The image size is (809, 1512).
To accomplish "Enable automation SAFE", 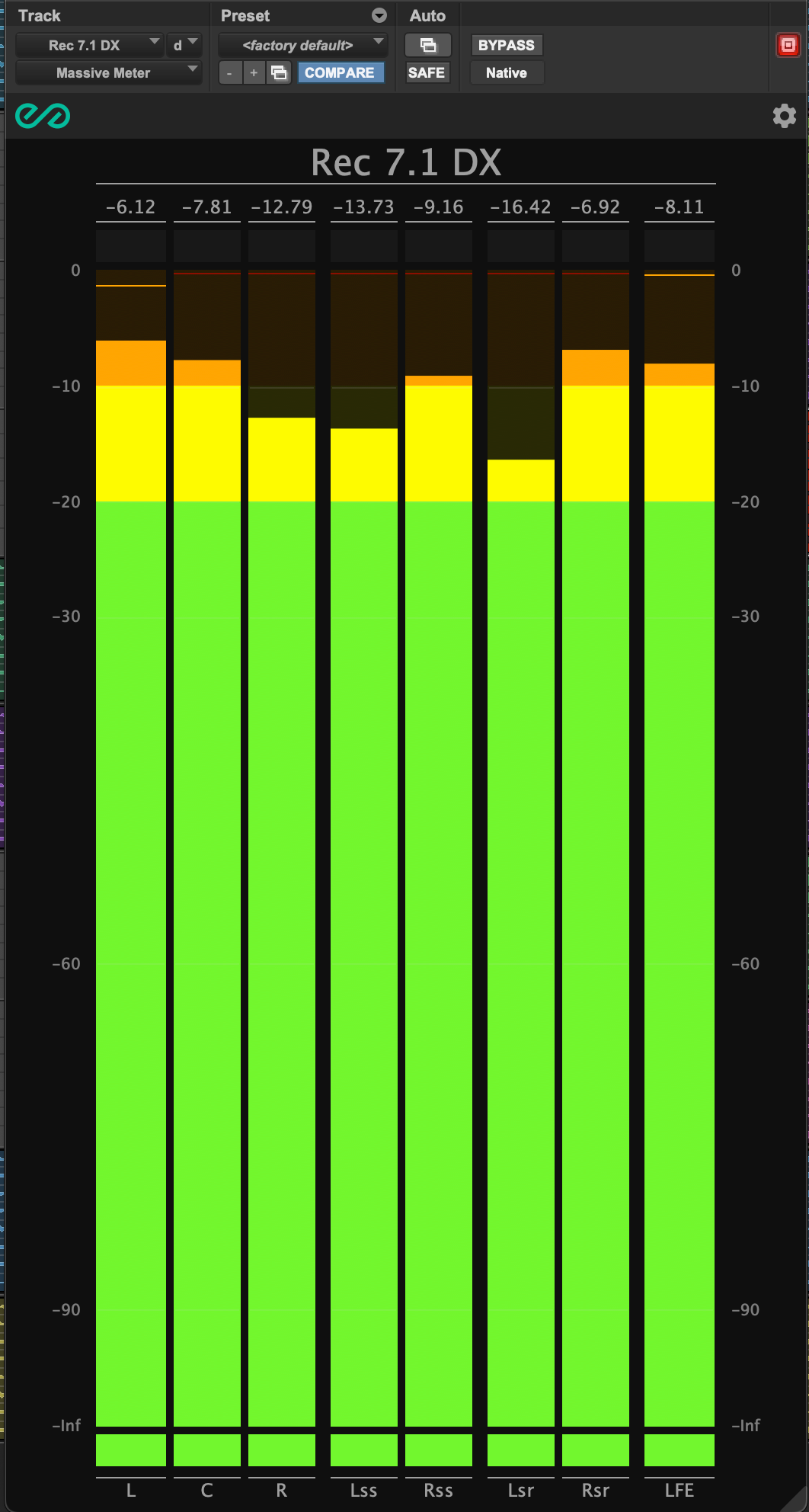I will pyautogui.click(x=426, y=73).
